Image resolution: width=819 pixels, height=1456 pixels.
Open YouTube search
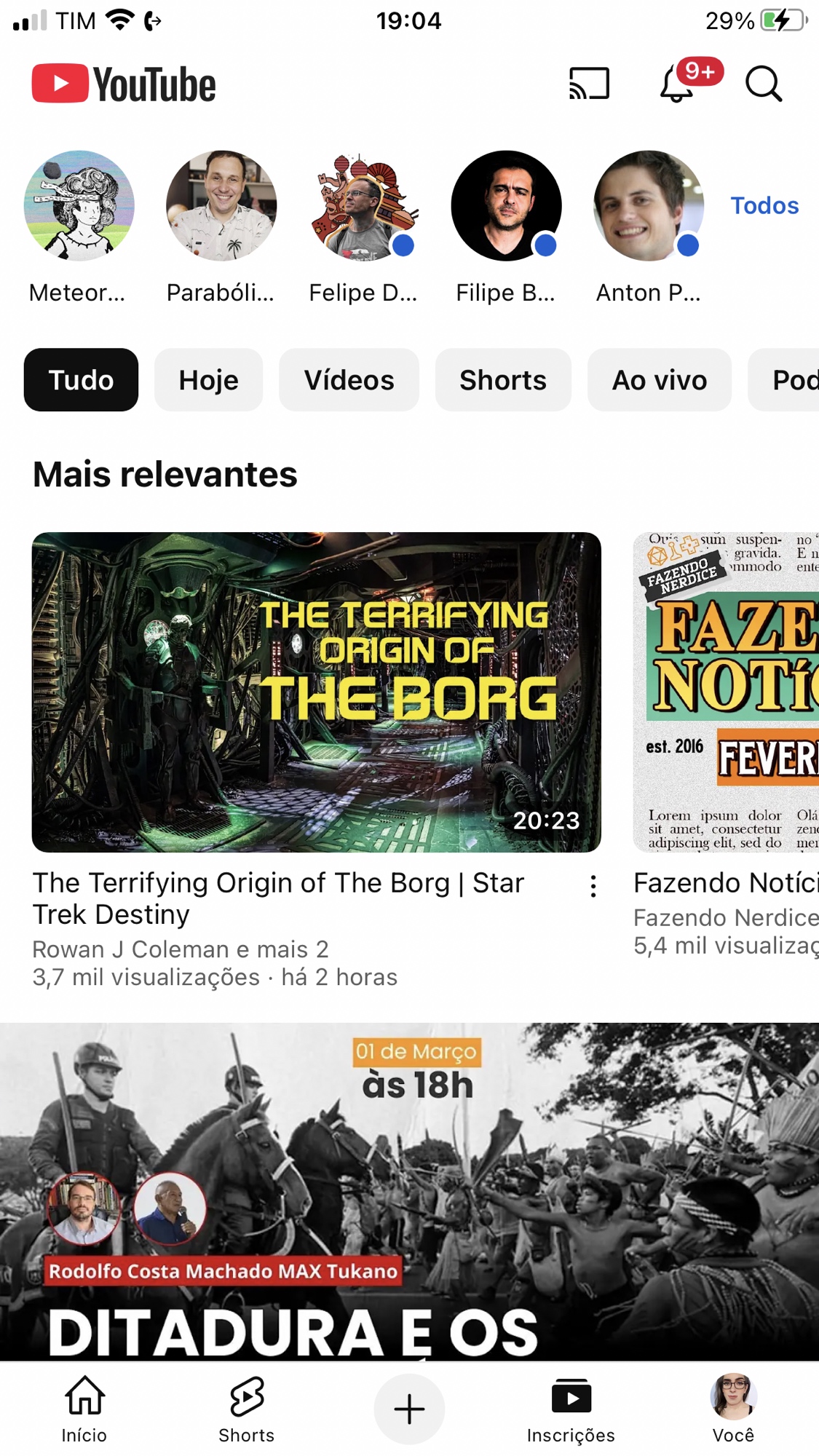(763, 84)
